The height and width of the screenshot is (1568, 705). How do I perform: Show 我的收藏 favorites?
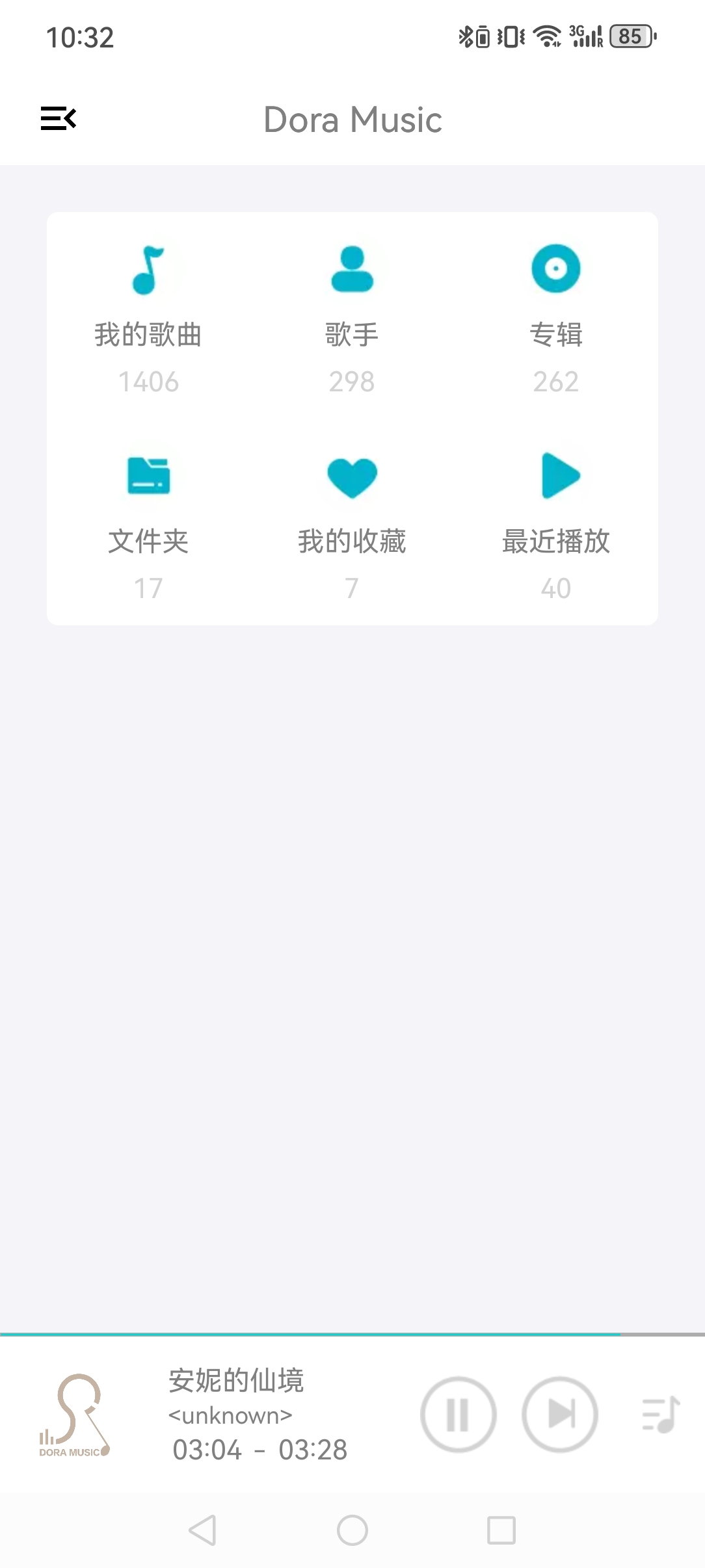click(352, 524)
